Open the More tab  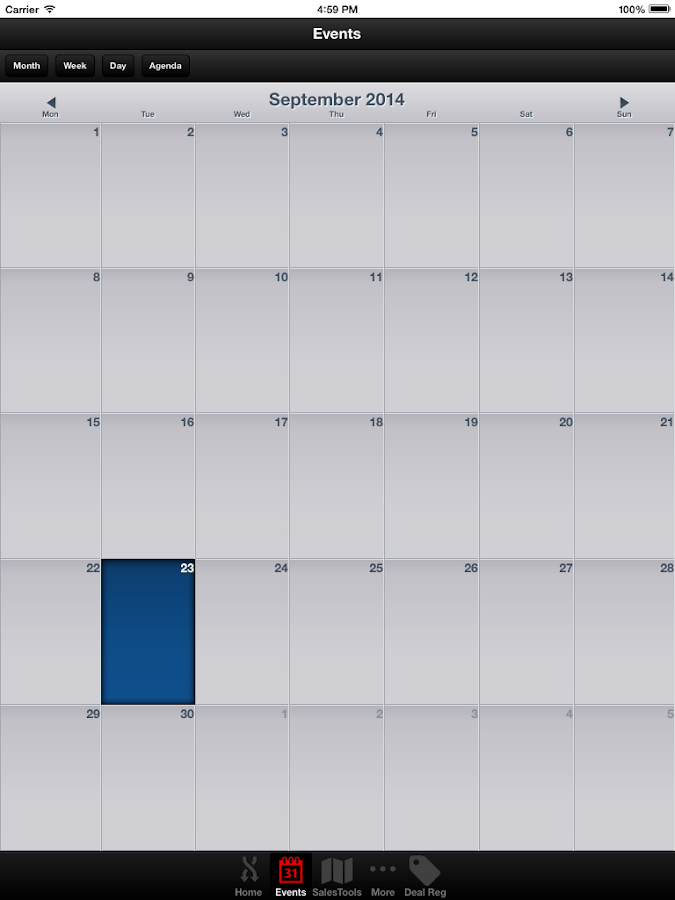coord(383,875)
